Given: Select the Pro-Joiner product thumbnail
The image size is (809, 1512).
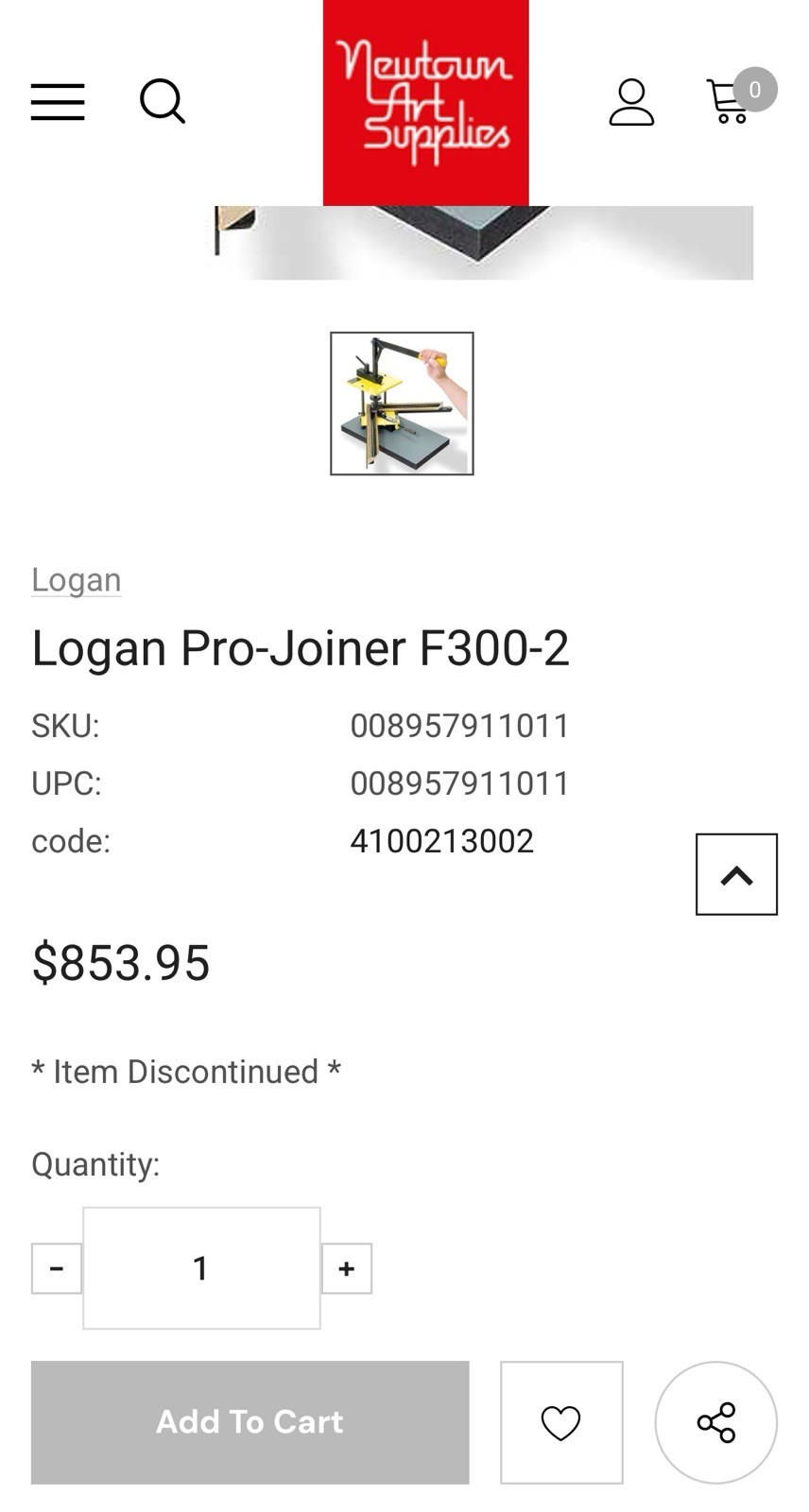Looking at the screenshot, I should coord(402,404).
